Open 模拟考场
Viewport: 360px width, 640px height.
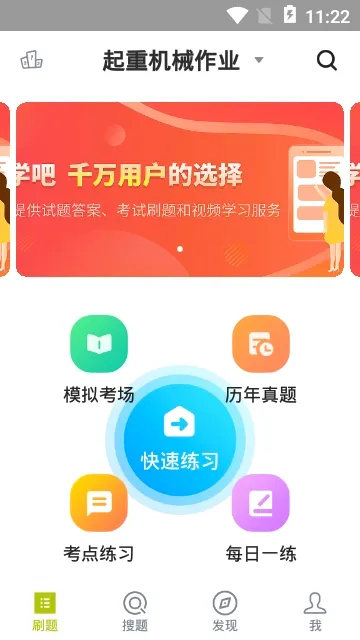[x=99, y=359]
